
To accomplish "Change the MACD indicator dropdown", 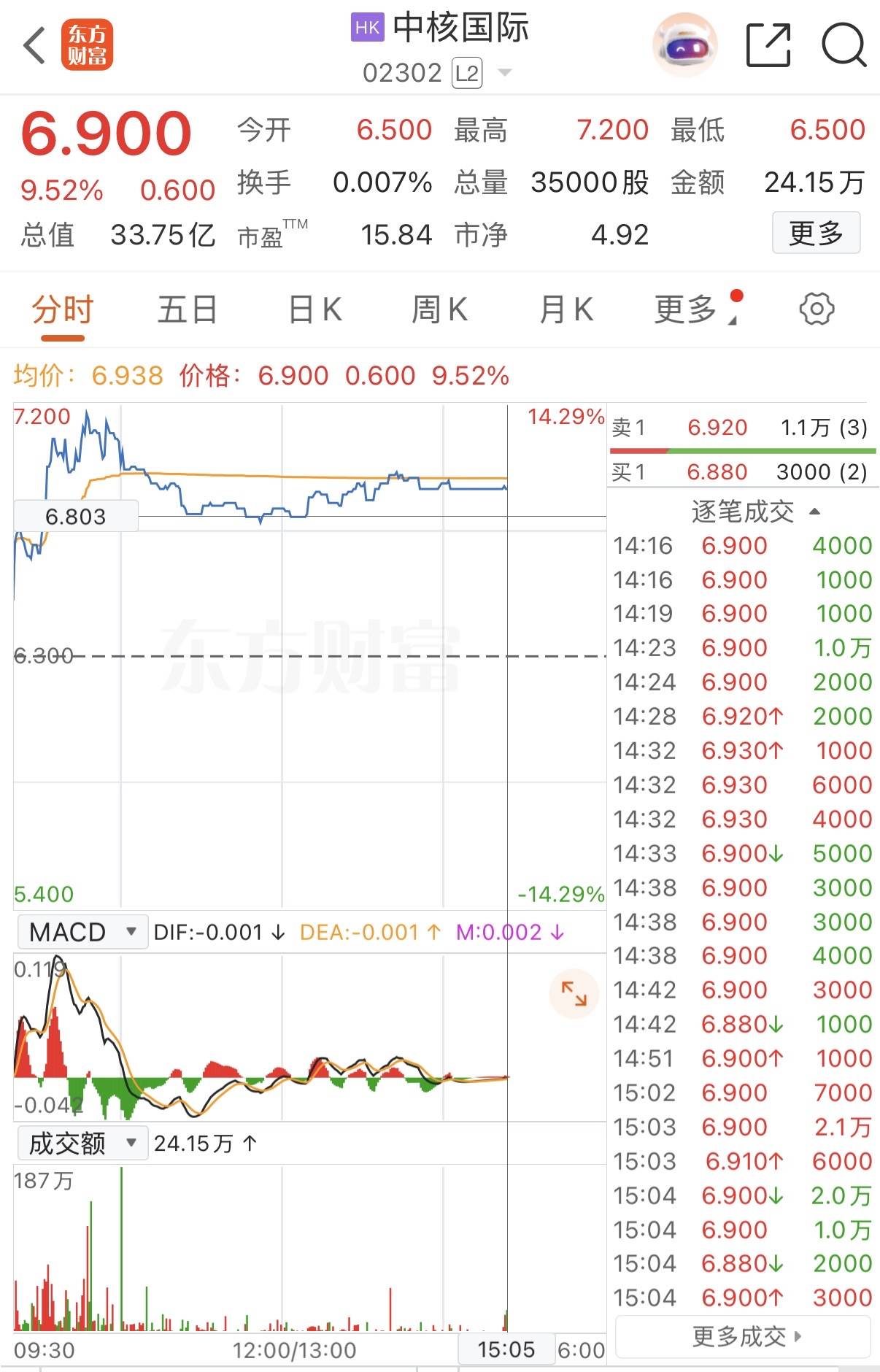I will point(82,932).
